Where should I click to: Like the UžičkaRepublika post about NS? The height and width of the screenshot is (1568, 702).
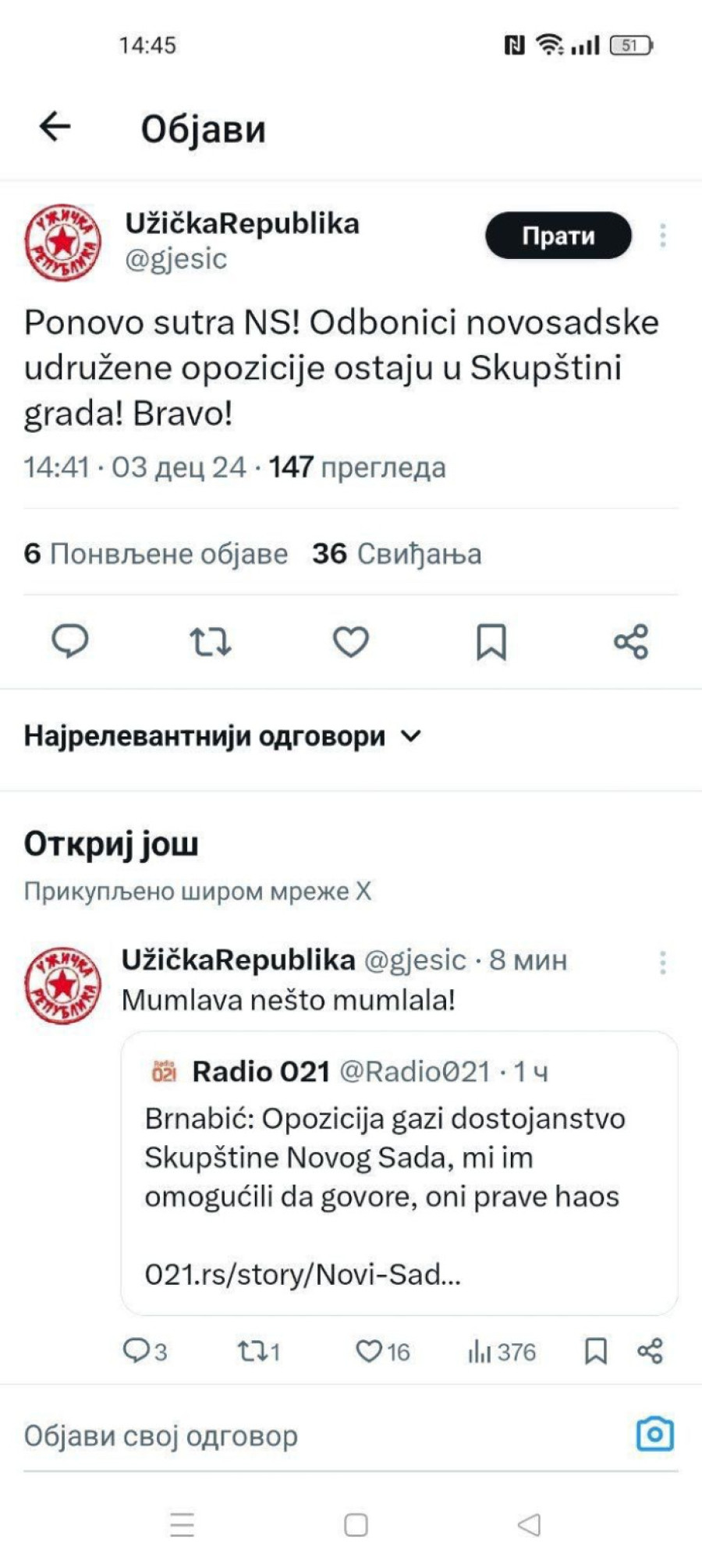pyautogui.click(x=350, y=642)
